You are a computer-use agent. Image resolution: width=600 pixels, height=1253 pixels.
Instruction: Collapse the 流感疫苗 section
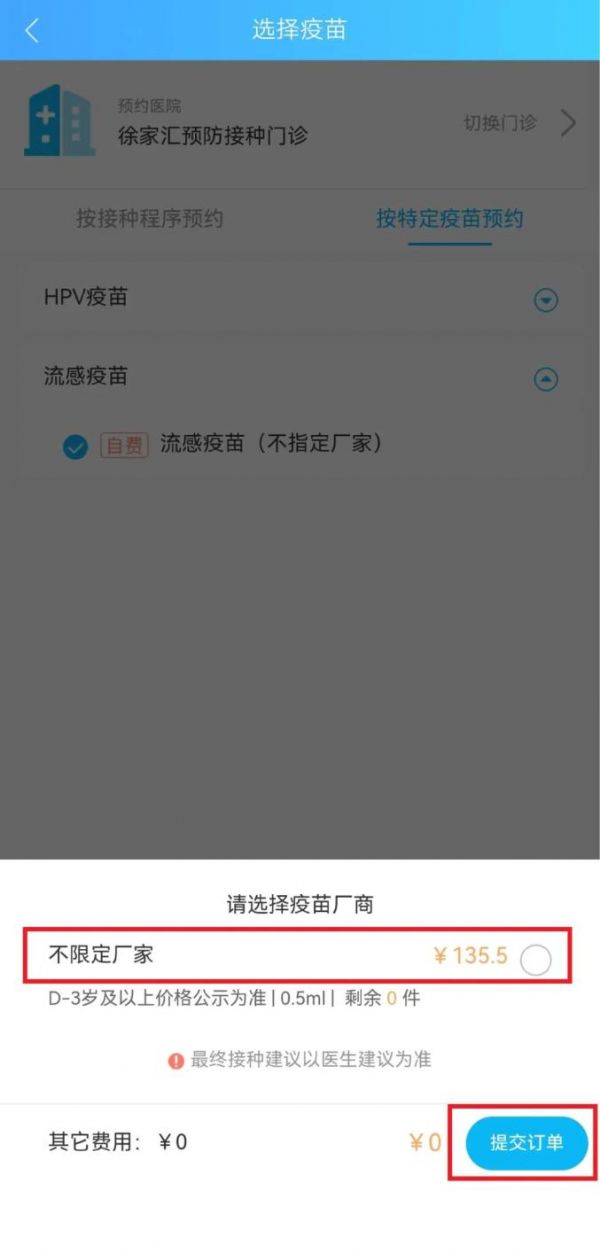(545, 379)
